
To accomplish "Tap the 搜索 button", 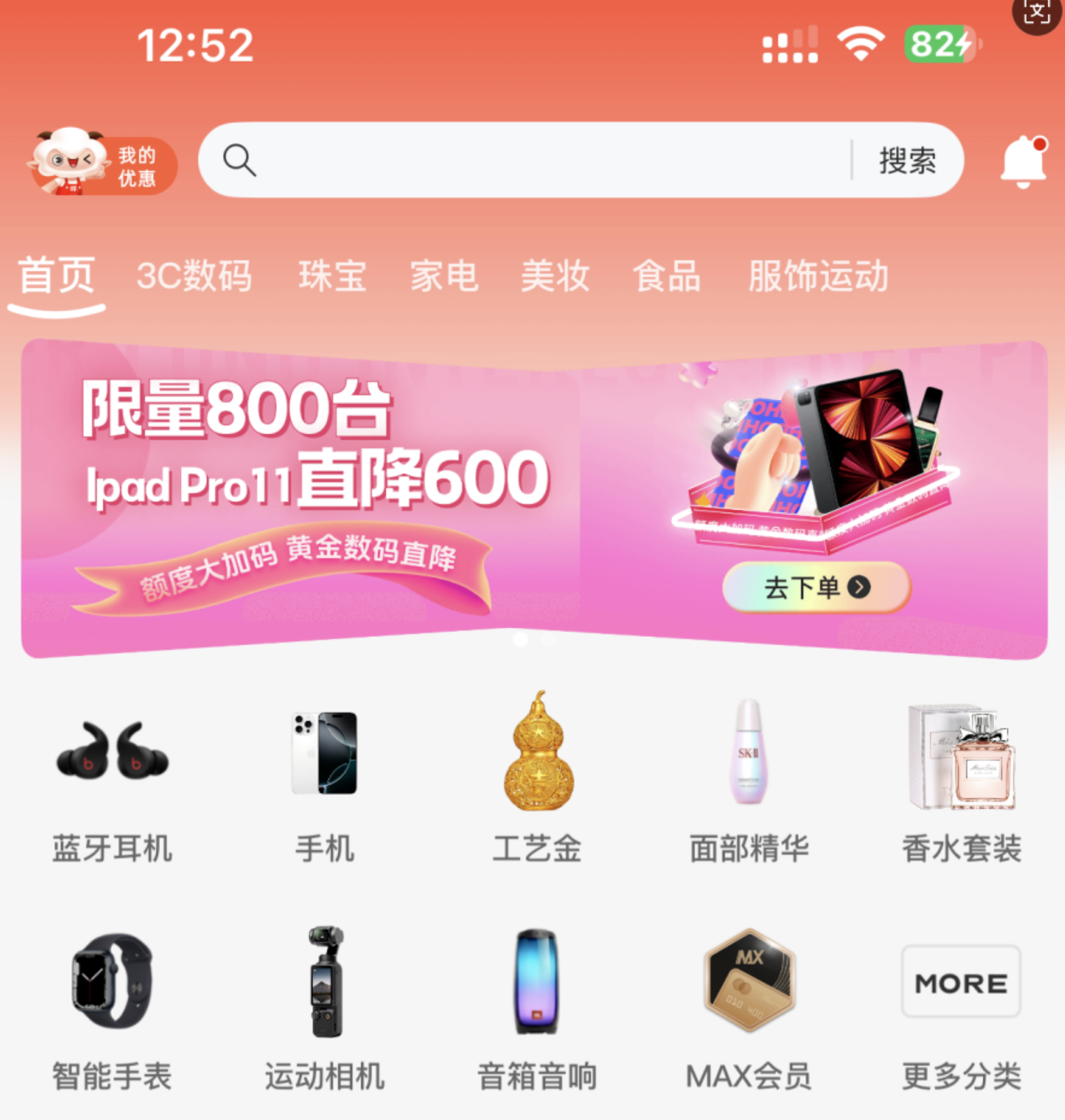I will point(907,161).
